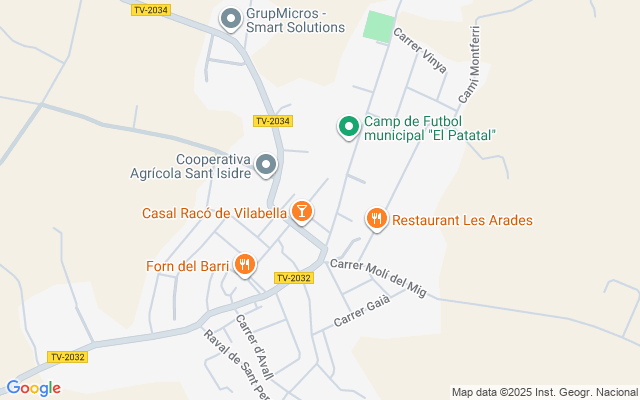The image size is (640, 400).
Task: Select the Camp de Futbol municipal pin
Action: tap(348, 126)
